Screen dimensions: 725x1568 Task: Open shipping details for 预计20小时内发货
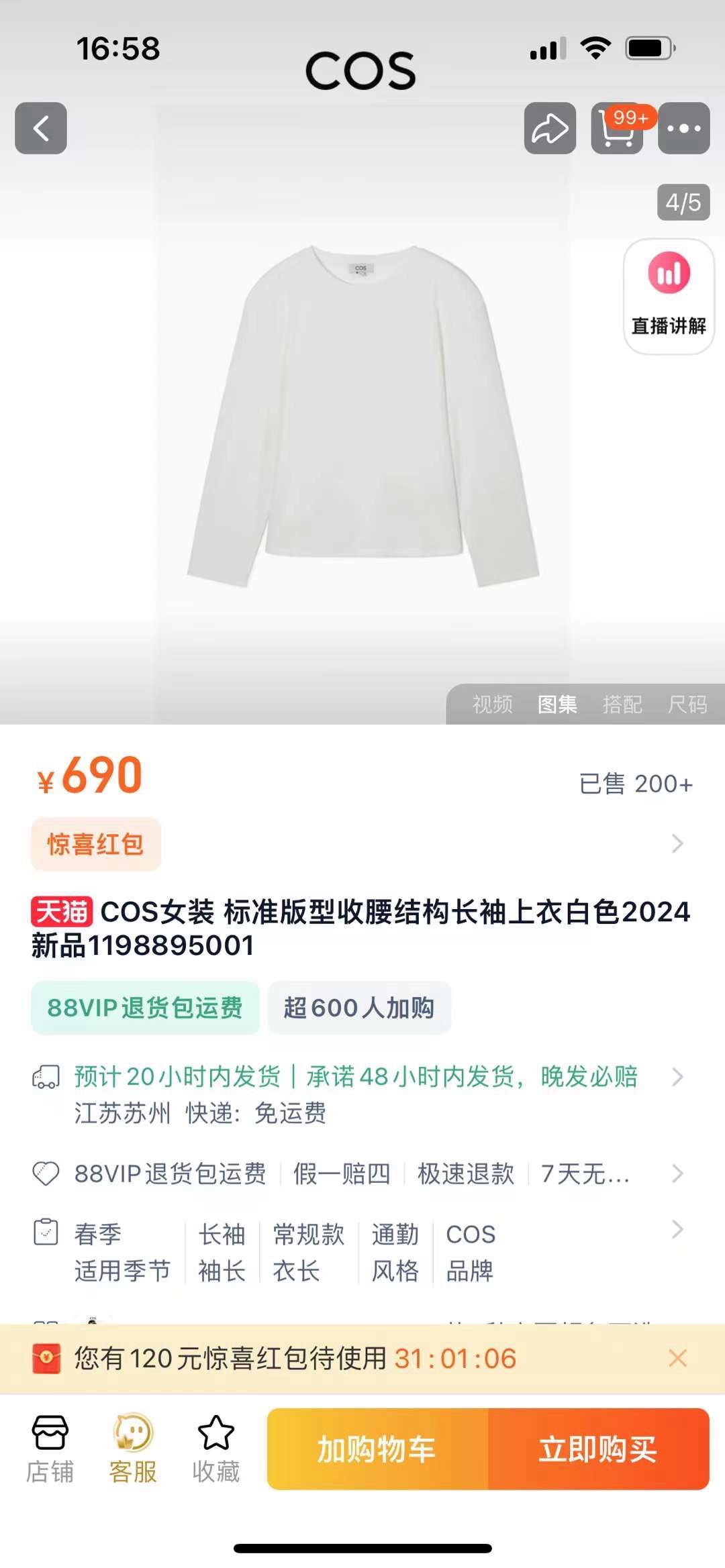[356, 1077]
